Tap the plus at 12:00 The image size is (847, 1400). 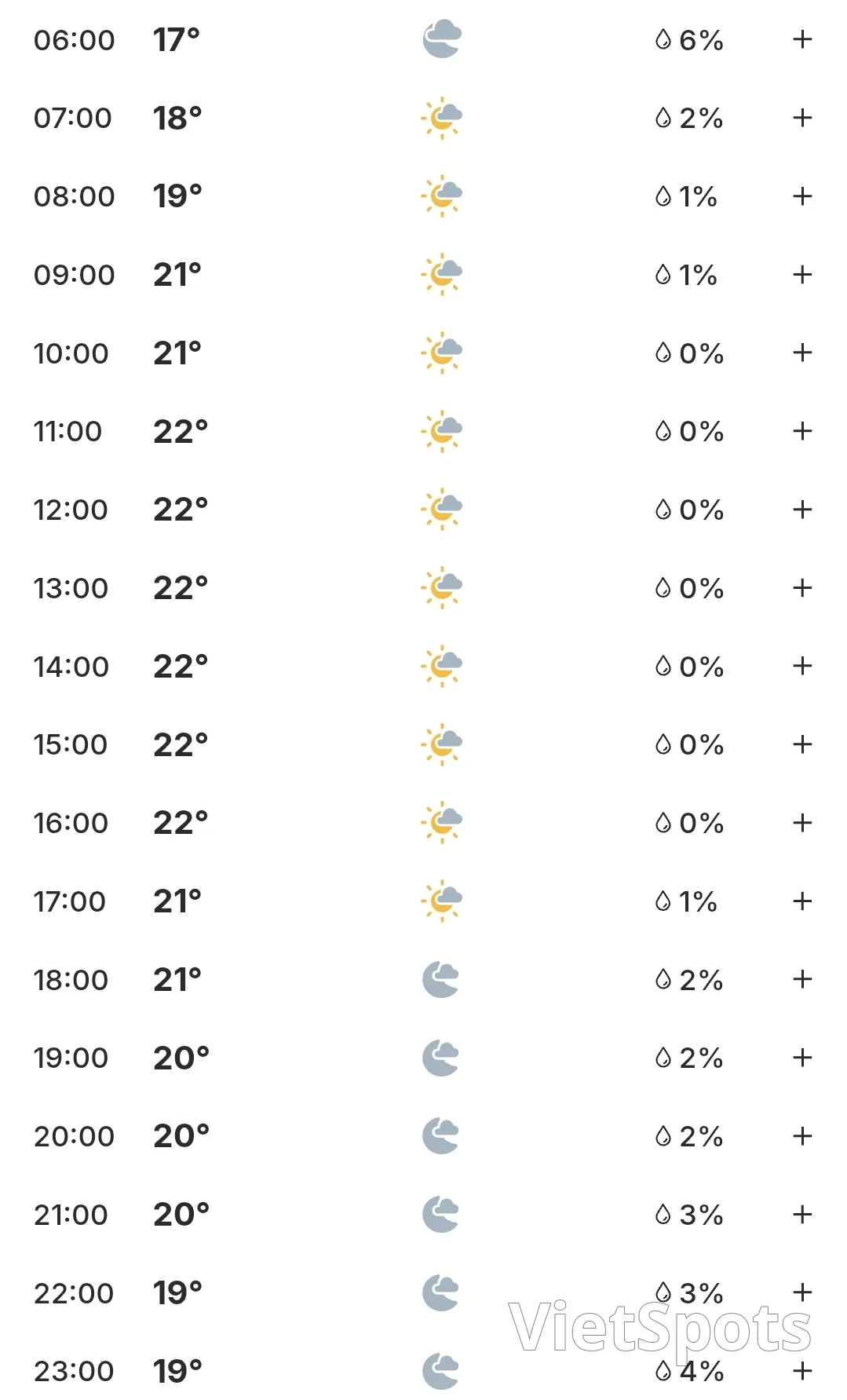[x=801, y=510]
